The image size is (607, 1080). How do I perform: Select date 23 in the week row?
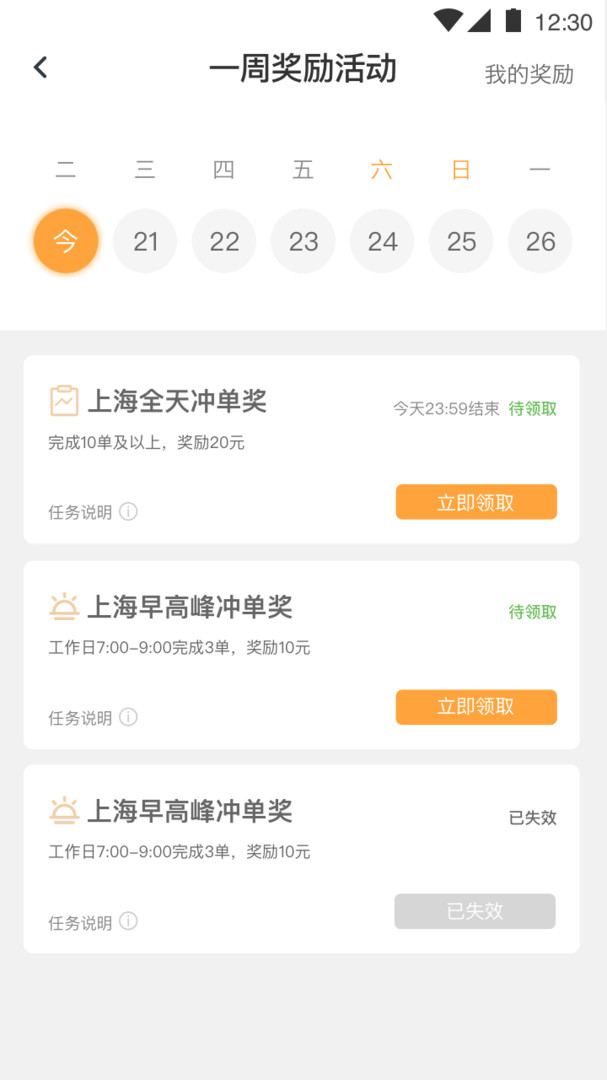pyautogui.click(x=303, y=241)
